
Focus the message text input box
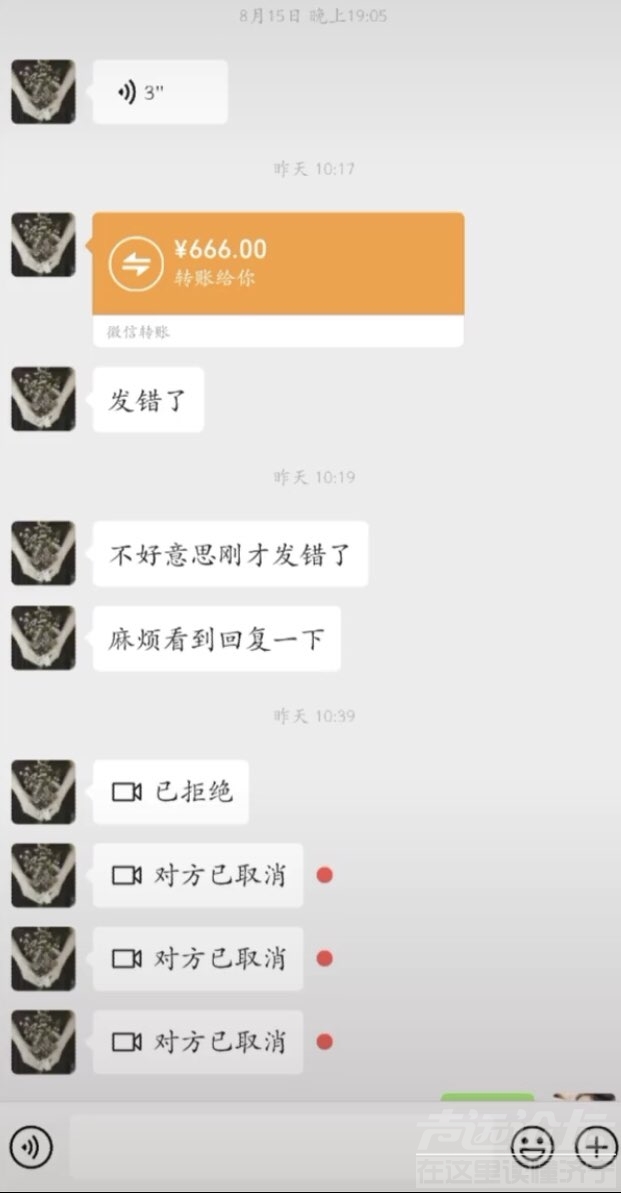click(280, 1146)
